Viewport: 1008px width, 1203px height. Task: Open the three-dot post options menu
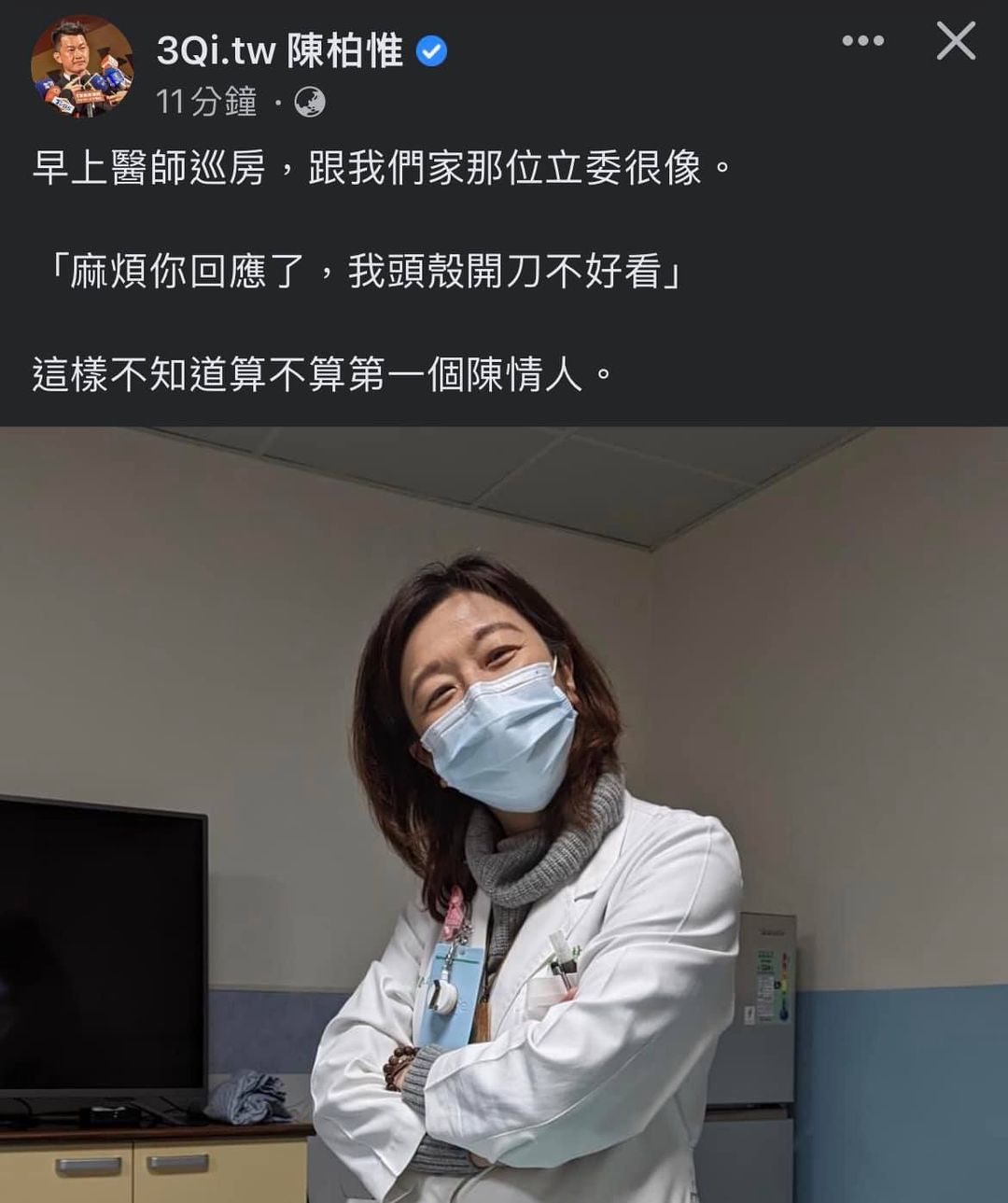[x=862, y=41]
